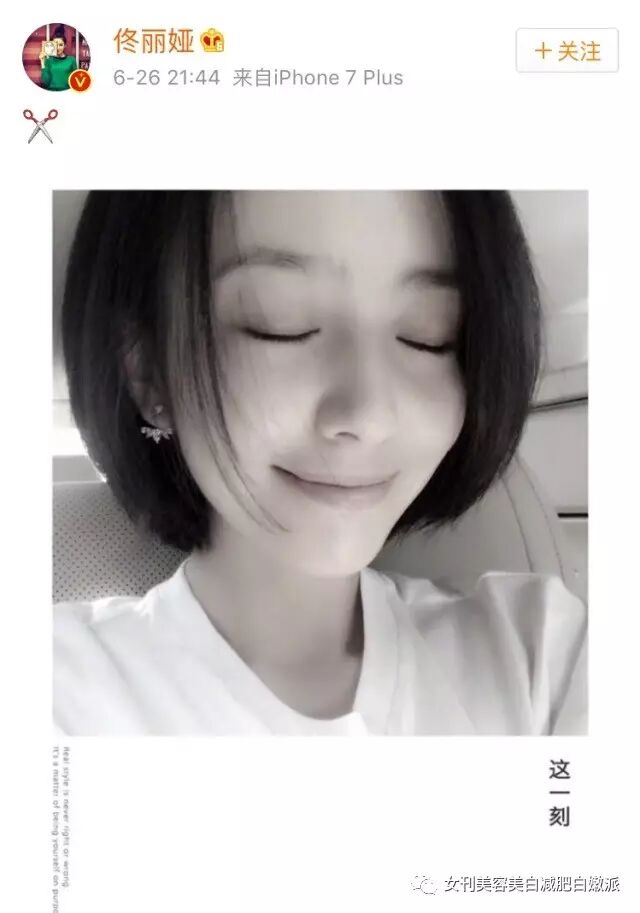The image size is (640, 913).
Task: Open the username link next to the avatar
Action: [154, 41]
